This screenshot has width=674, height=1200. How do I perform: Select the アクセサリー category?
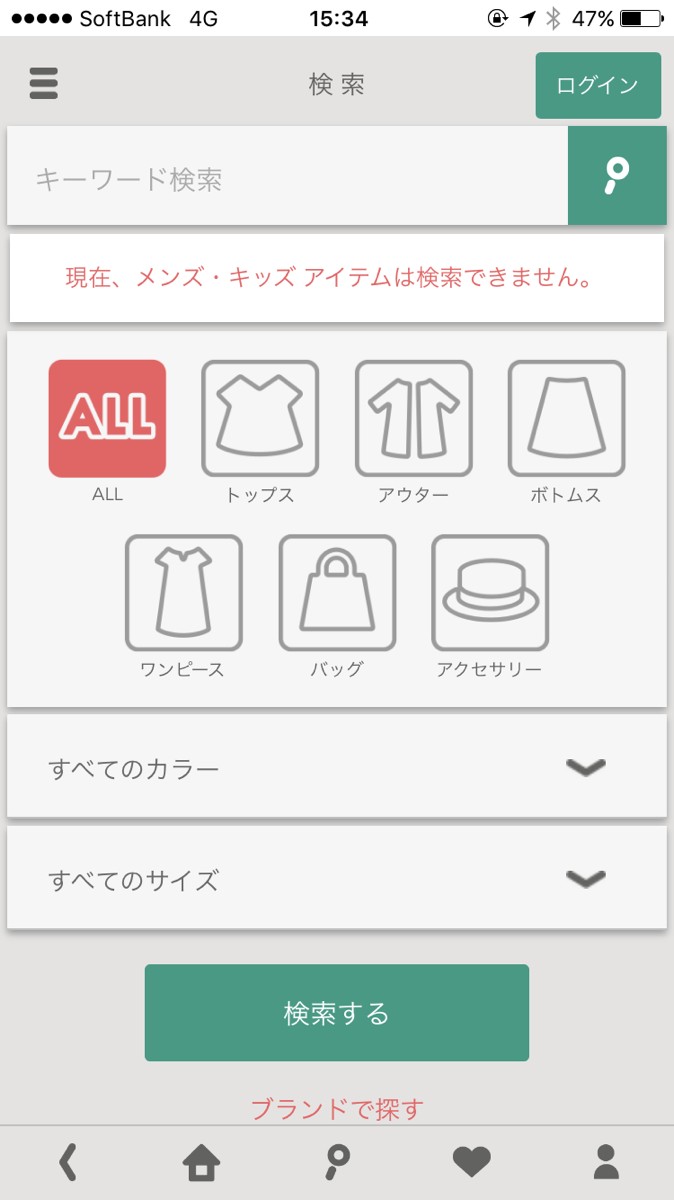490,593
